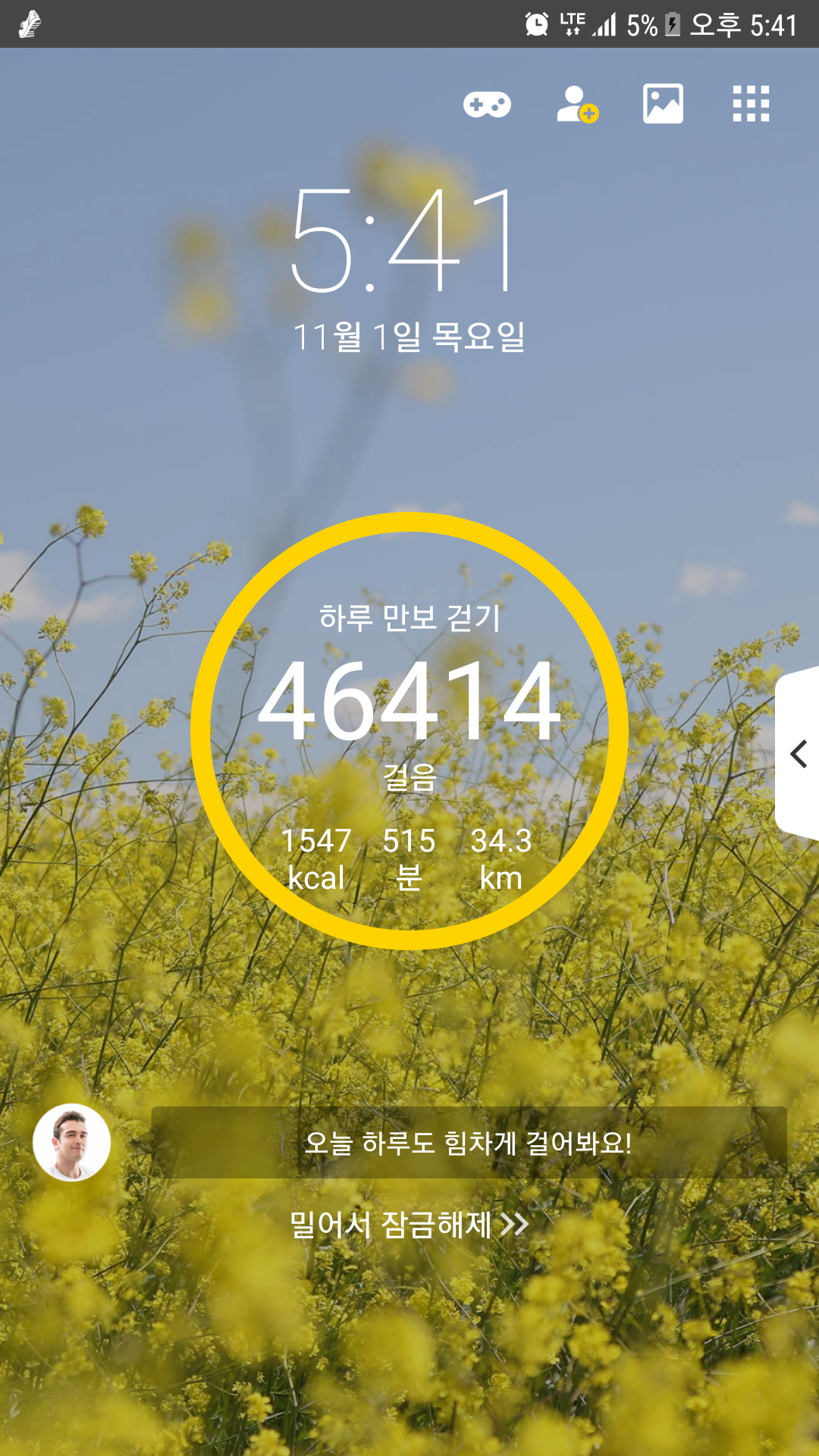The height and width of the screenshot is (1456, 819).
Task: Open the wallpaper image icon
Action: click(x=663, y=104)
